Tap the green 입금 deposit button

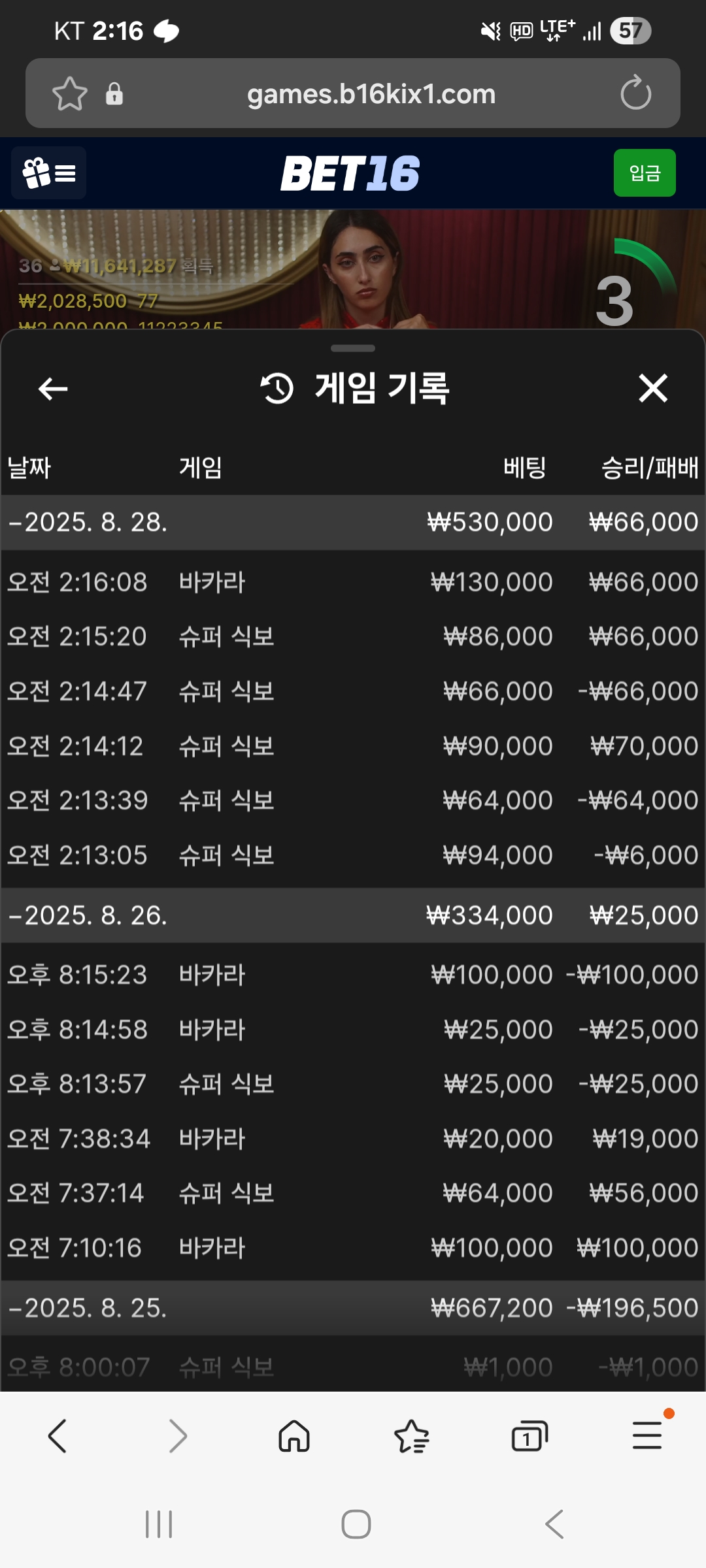(x=645, y=173)
